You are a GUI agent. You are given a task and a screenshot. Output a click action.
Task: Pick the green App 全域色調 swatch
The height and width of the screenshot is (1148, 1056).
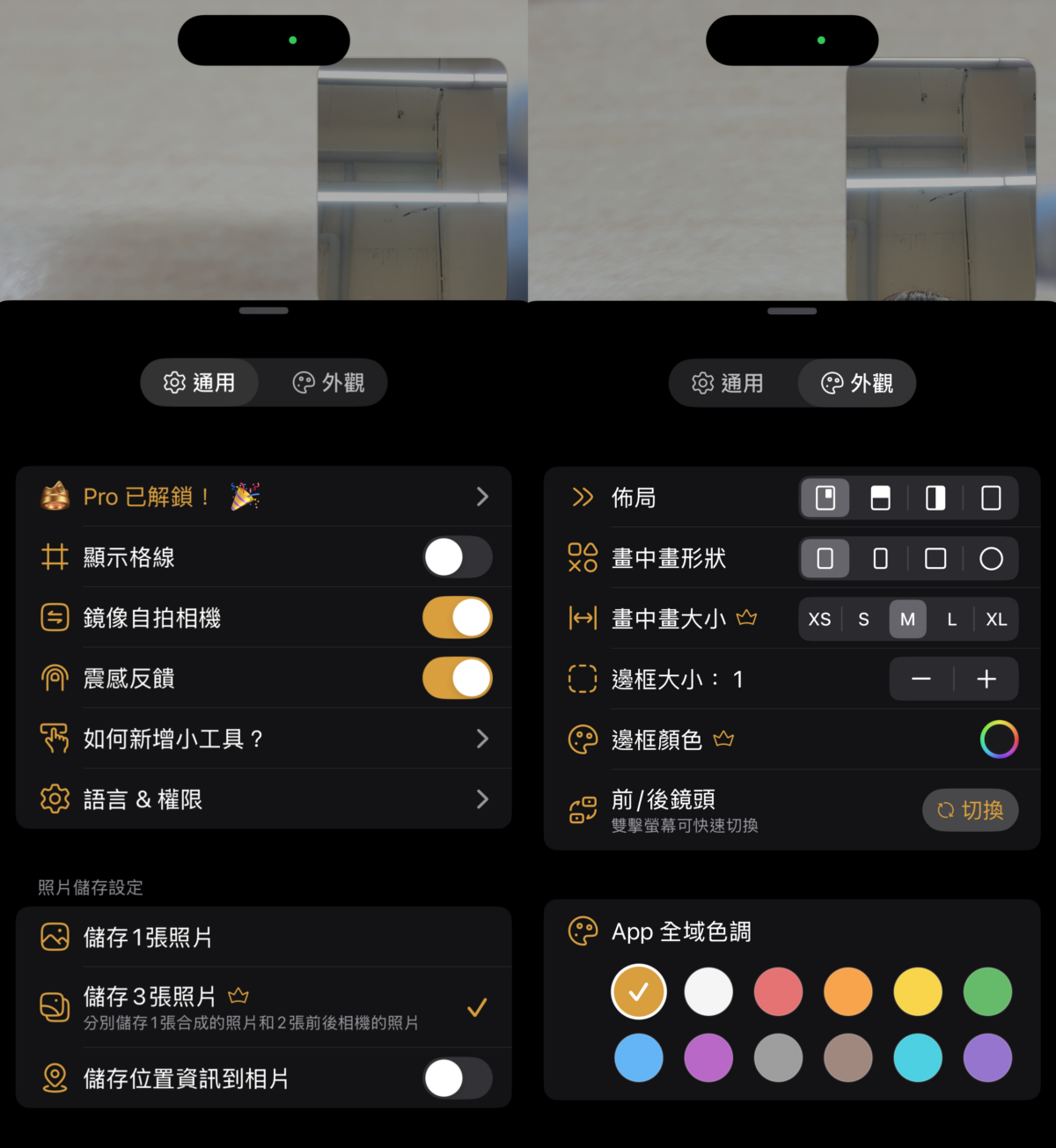[987, 992]
